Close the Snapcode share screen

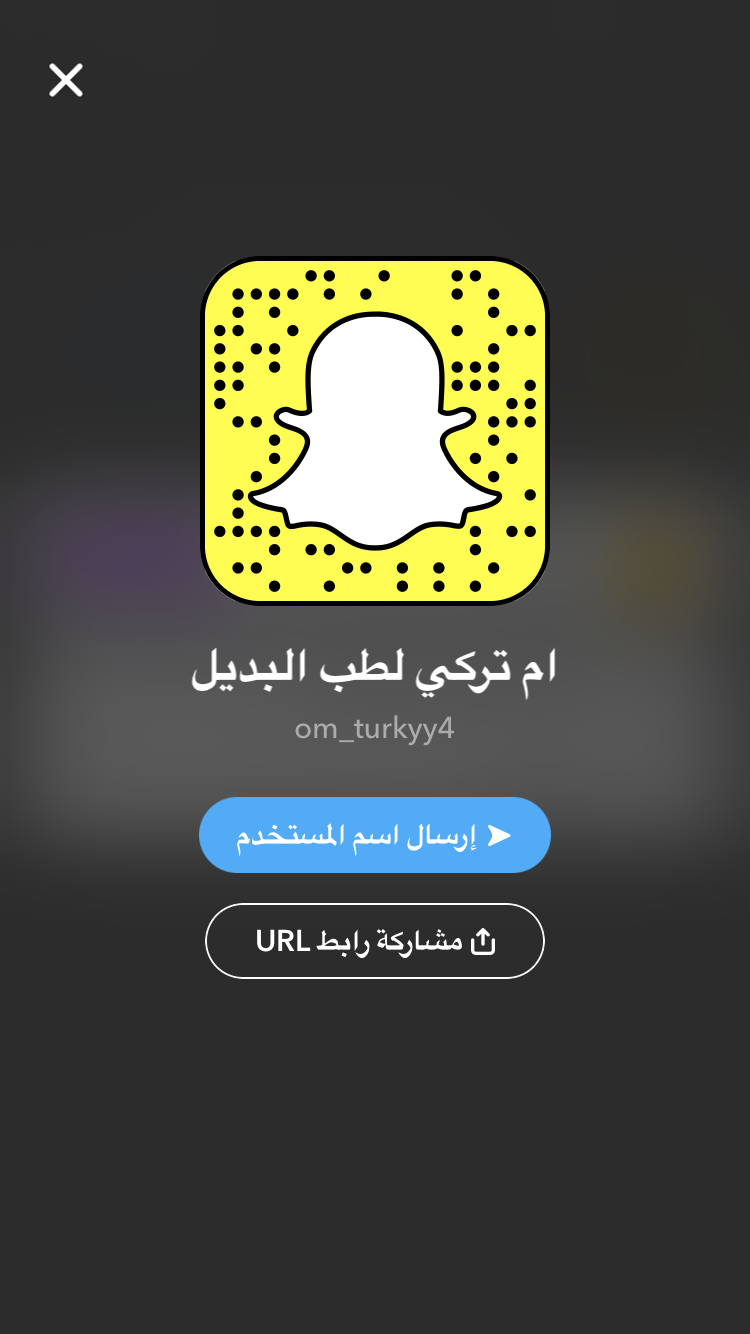(66, 80)
